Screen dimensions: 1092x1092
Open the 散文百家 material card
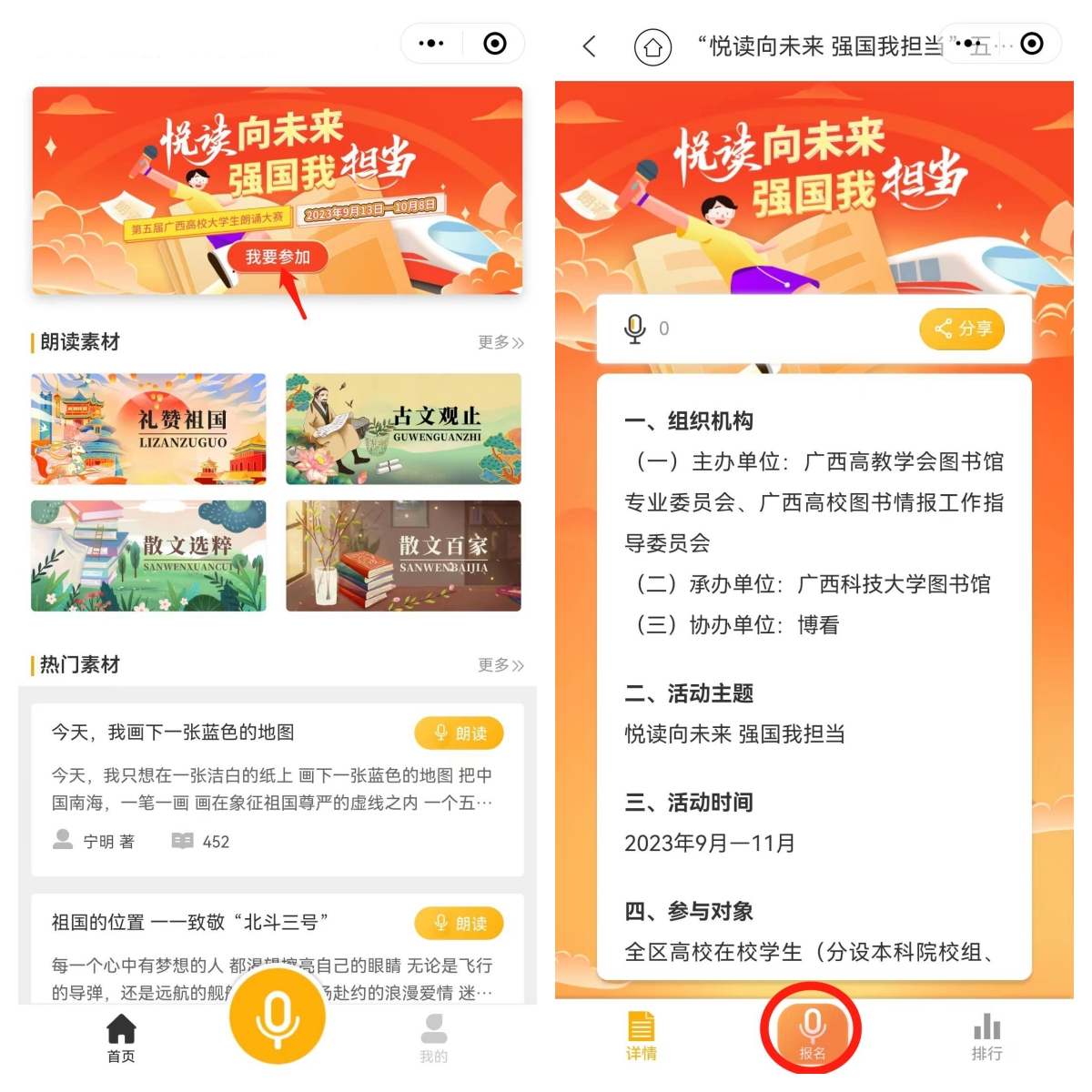[x=403, y=555]
